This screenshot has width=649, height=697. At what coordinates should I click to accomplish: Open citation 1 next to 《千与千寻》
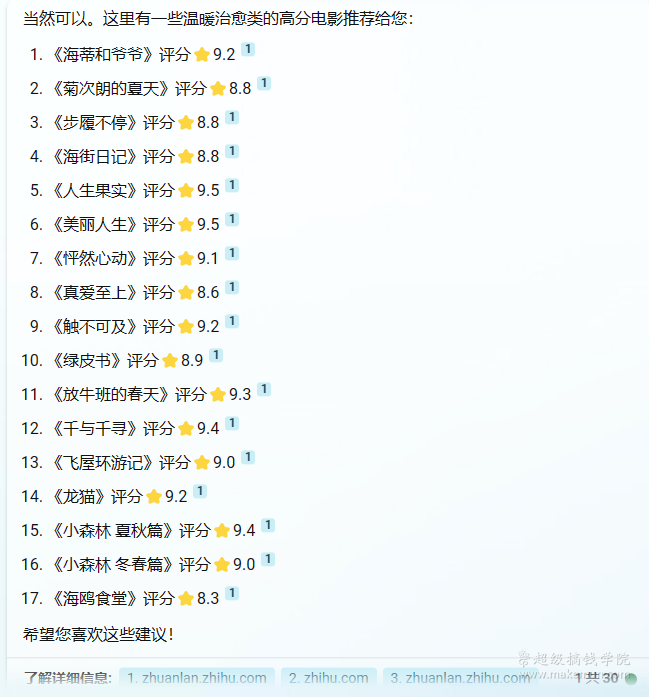point(232,424)
